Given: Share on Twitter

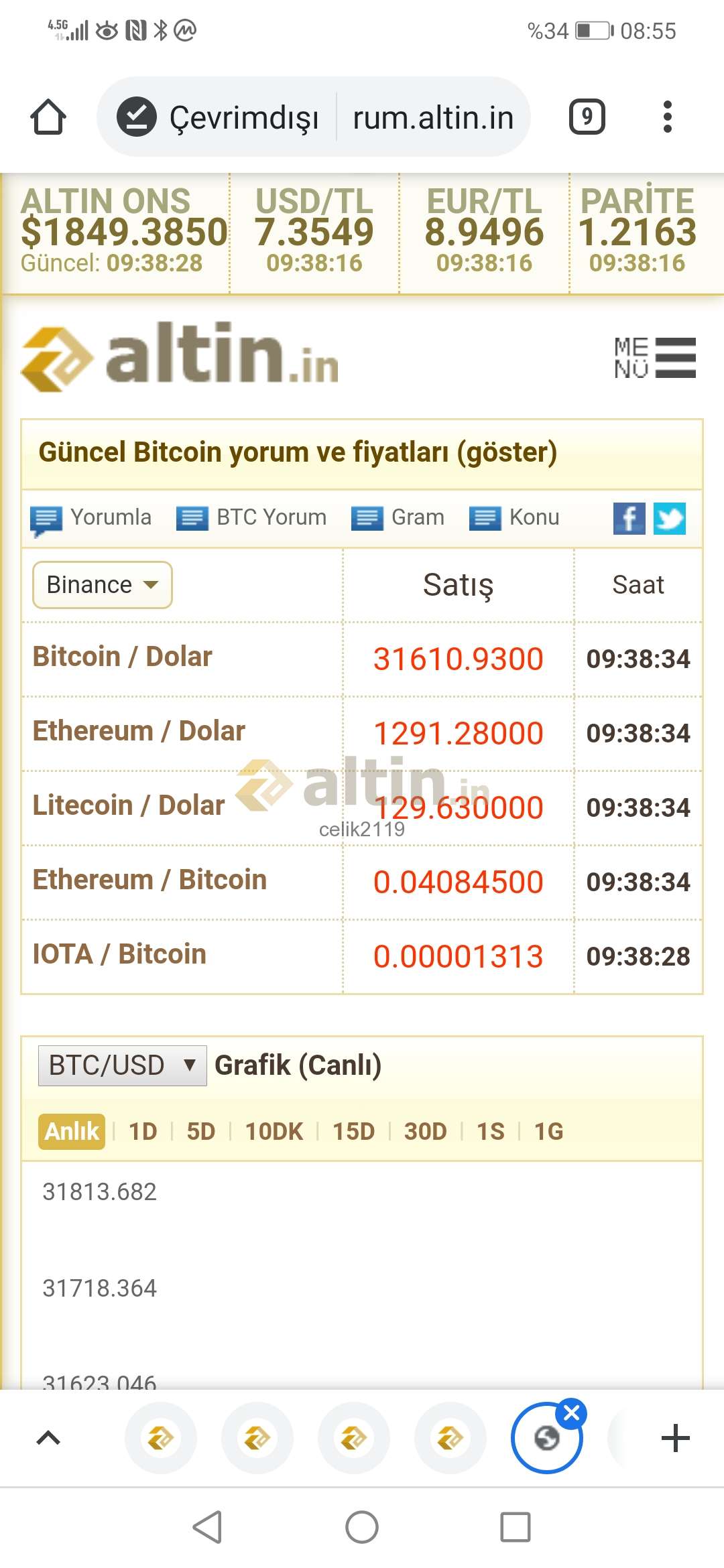Looking at the screenshot, I should [670, 519].
